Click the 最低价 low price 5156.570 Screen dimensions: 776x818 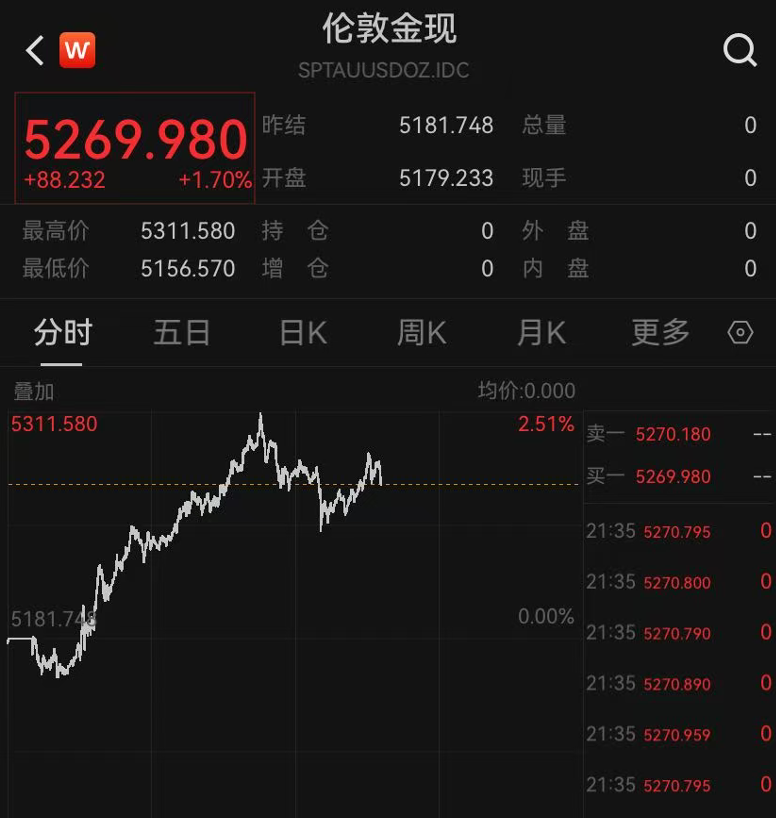click(x=187, y=268)
